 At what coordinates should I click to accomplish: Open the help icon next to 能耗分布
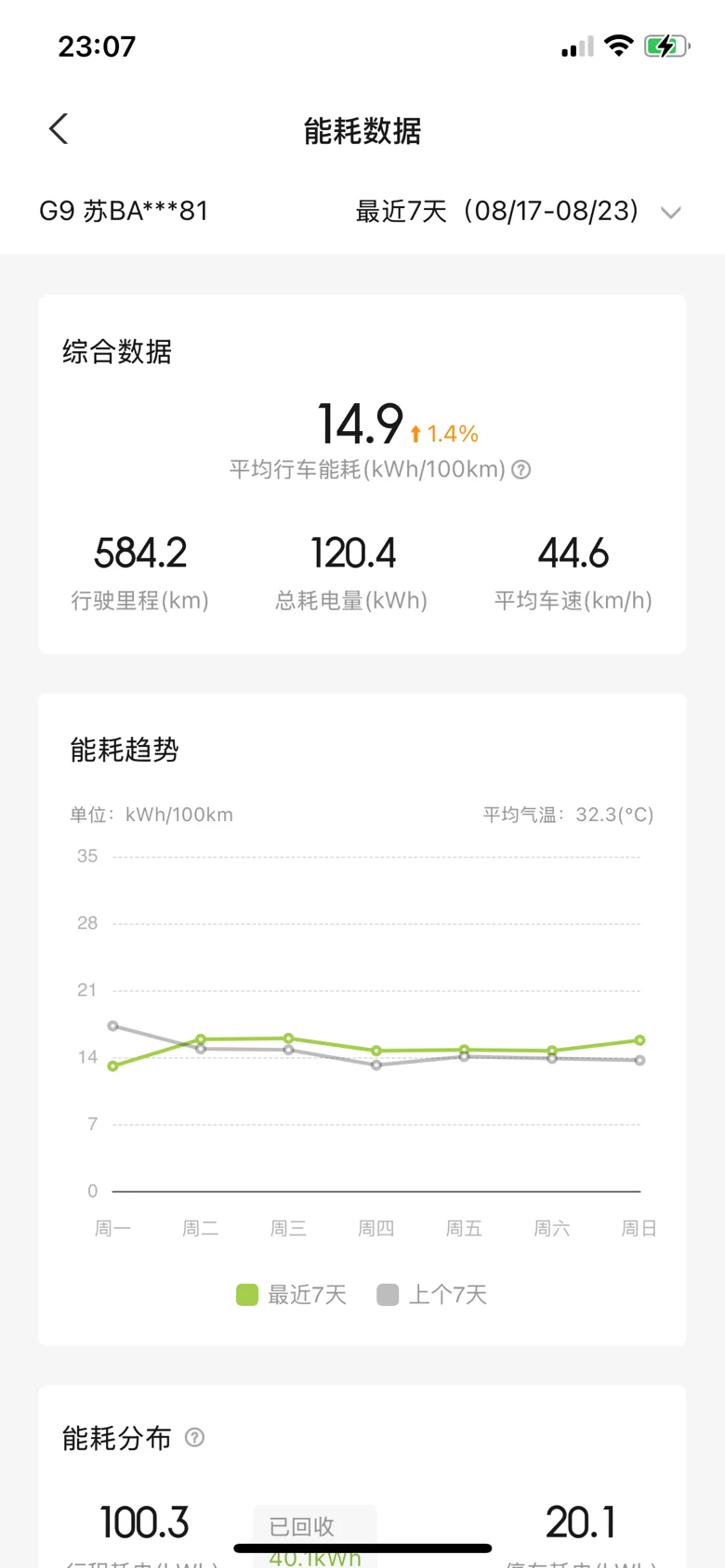194,1437
